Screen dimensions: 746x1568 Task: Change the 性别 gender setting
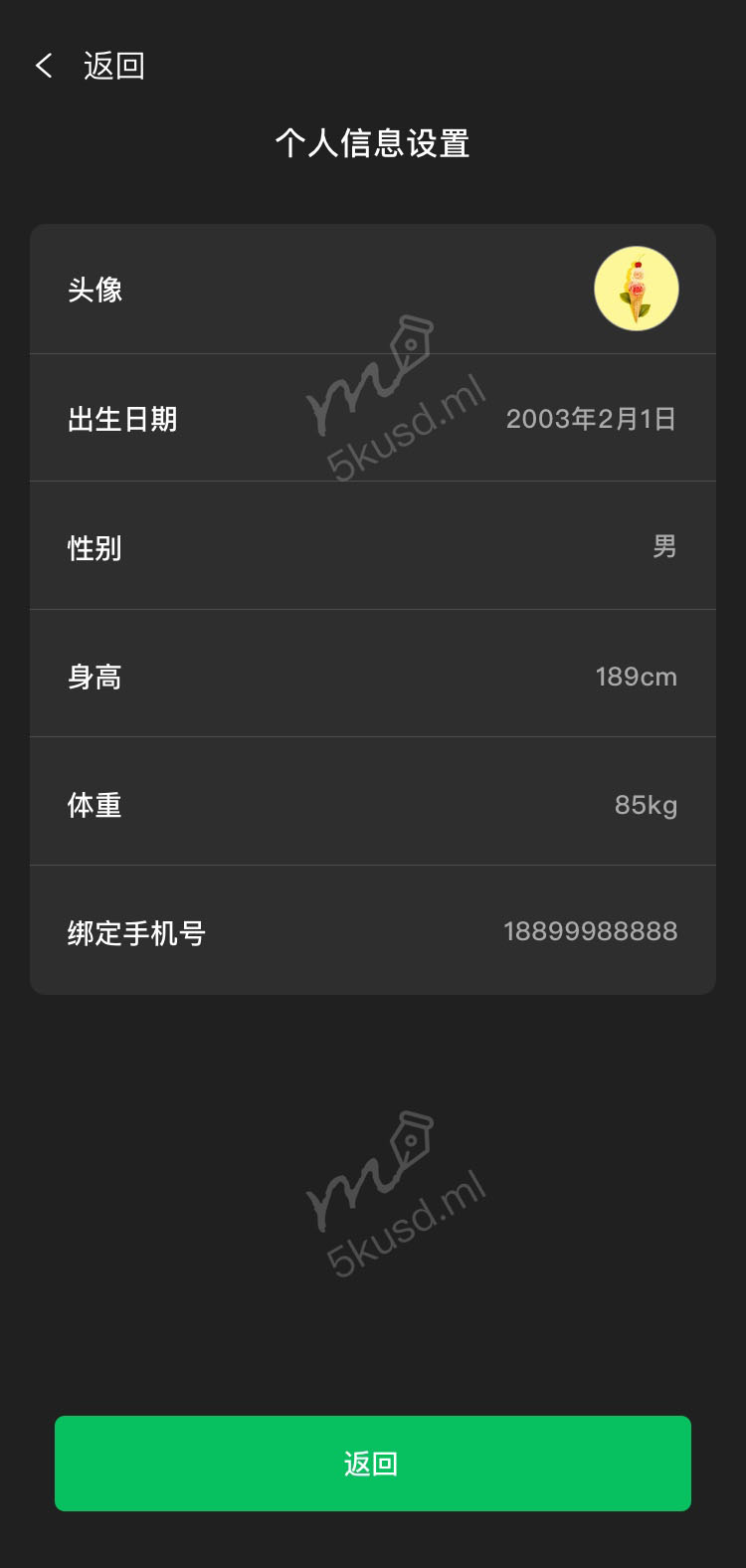(372, 546)
